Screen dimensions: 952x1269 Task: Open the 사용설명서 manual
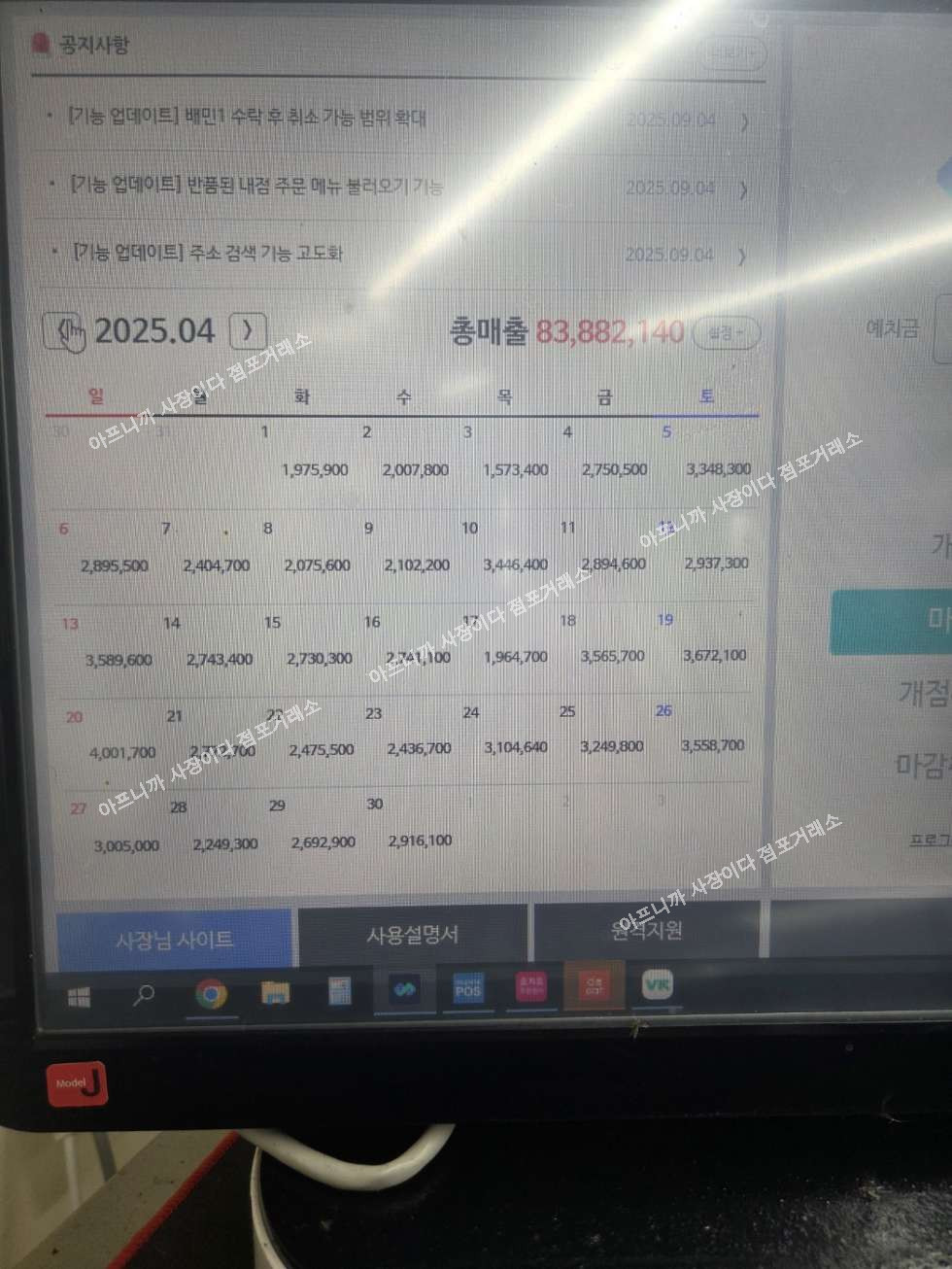pyautogui.click(x=413, y=935)
